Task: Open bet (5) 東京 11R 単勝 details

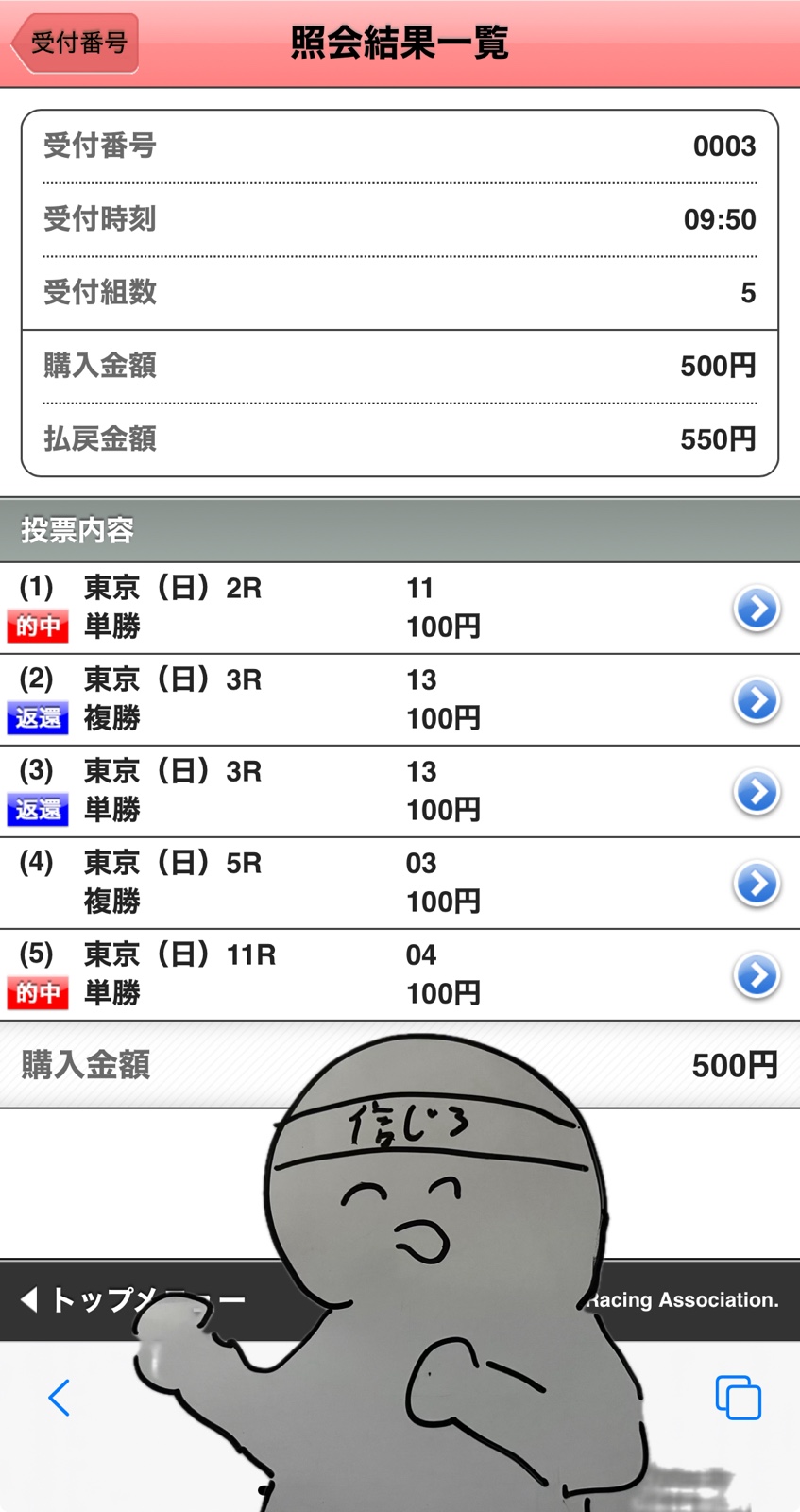Action: (757, 975)
